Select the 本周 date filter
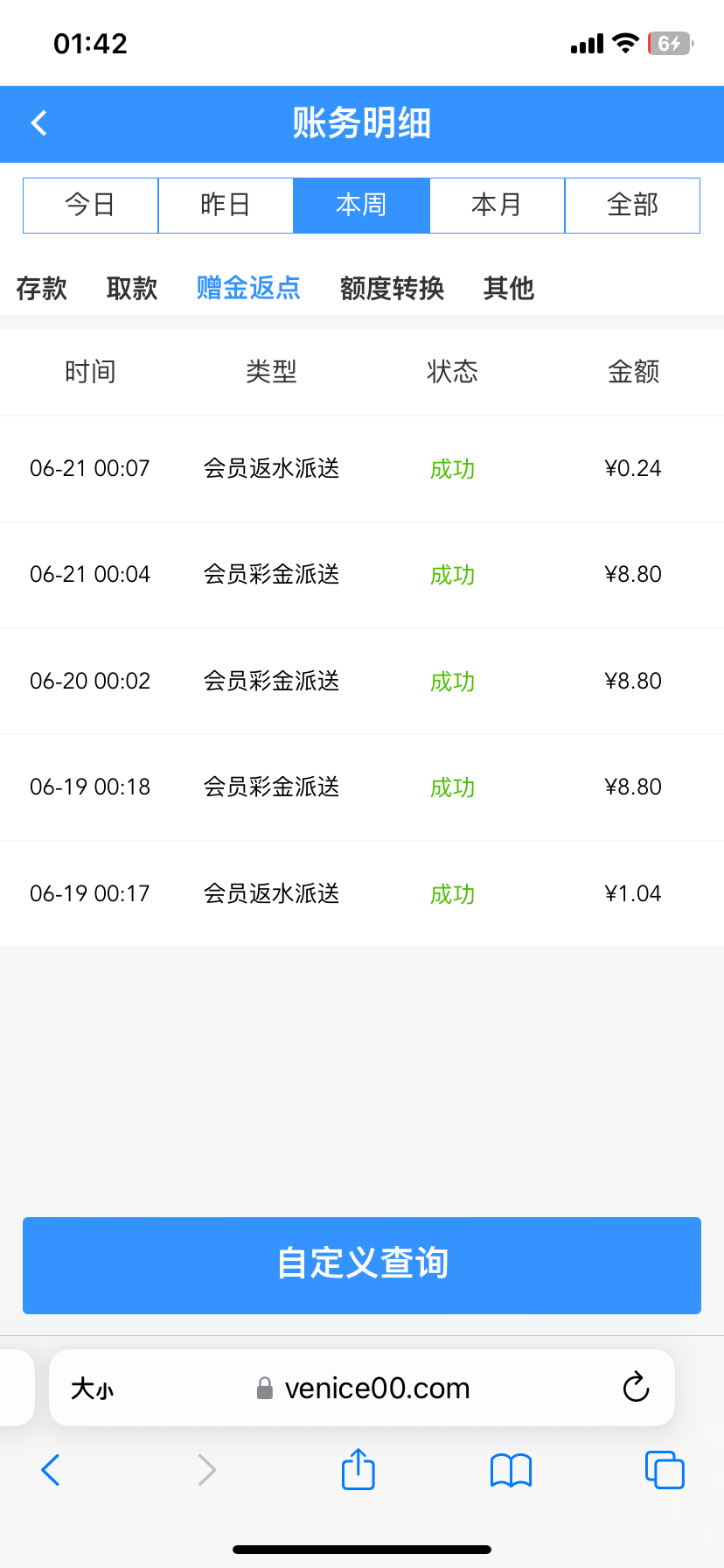This screenshot has width=724, height=1568. click(361, 206)
